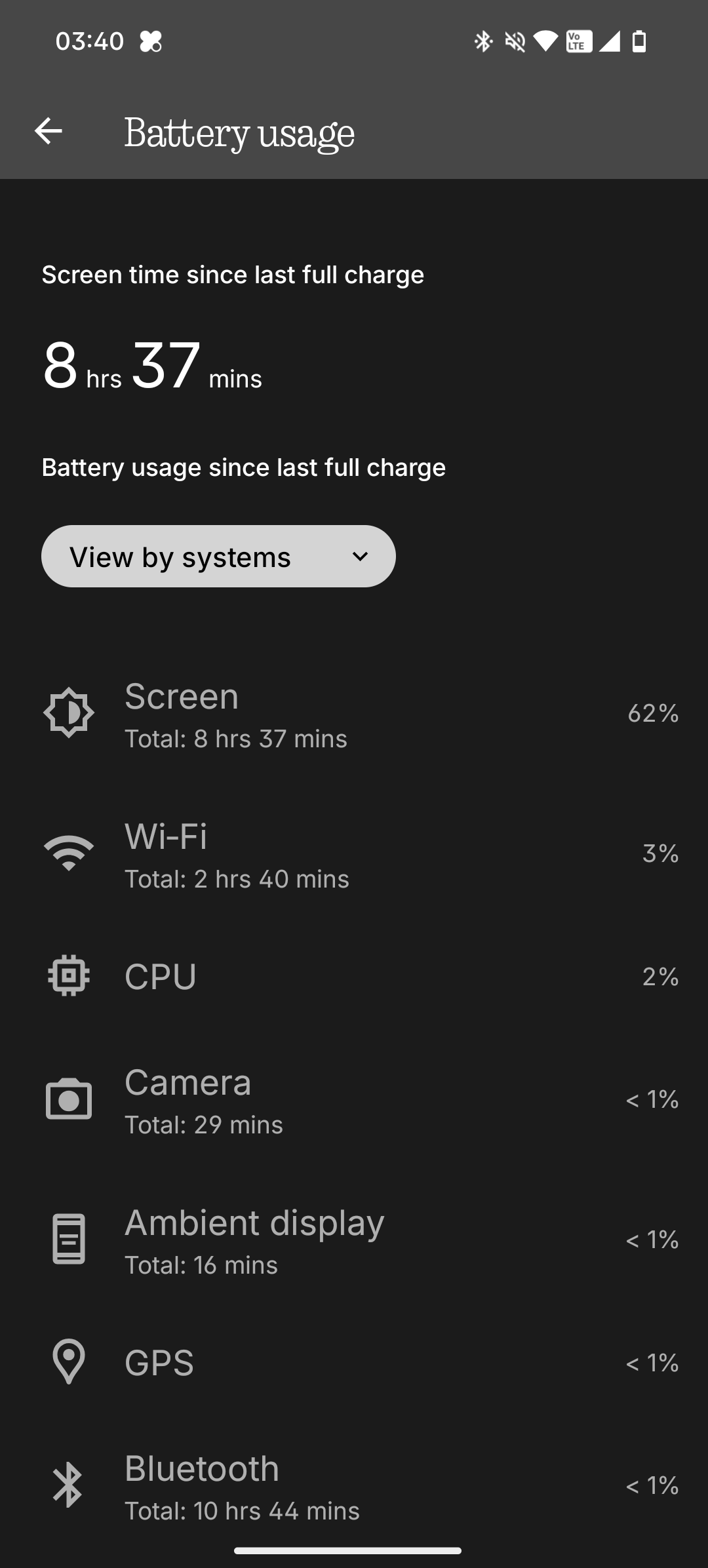Open the Camera usage entry
This screenshot has width=708, height=1568.
[x=354, y=1101]
